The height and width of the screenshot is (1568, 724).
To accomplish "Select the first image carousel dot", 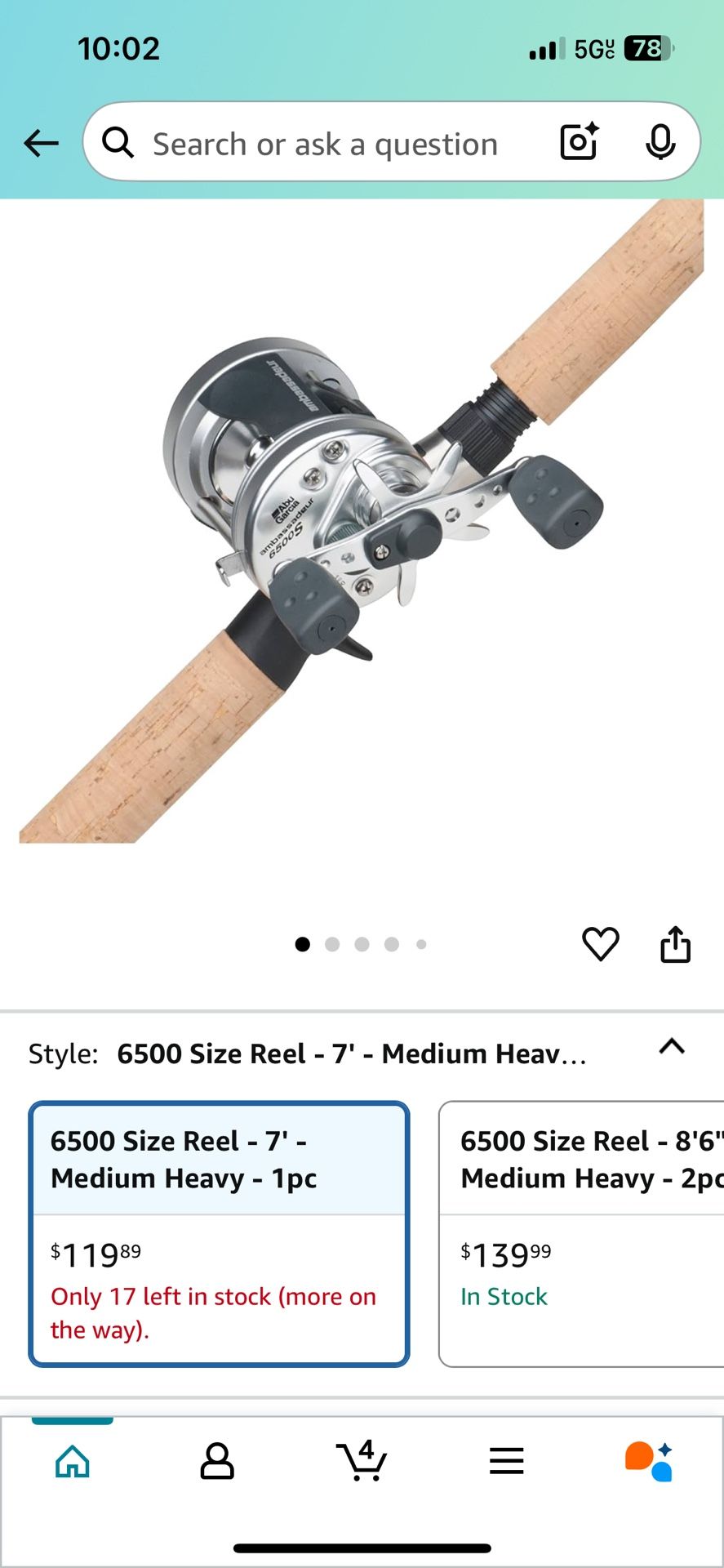I will [x=304, y=943].
